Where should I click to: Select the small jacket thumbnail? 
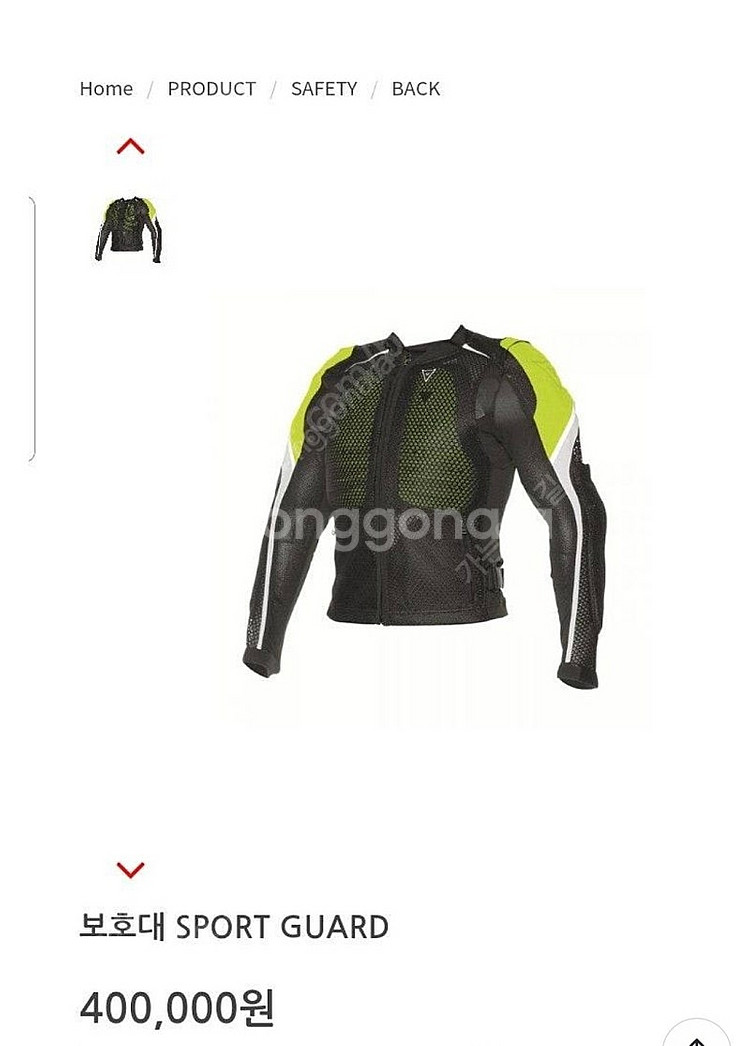click(128, 230)
